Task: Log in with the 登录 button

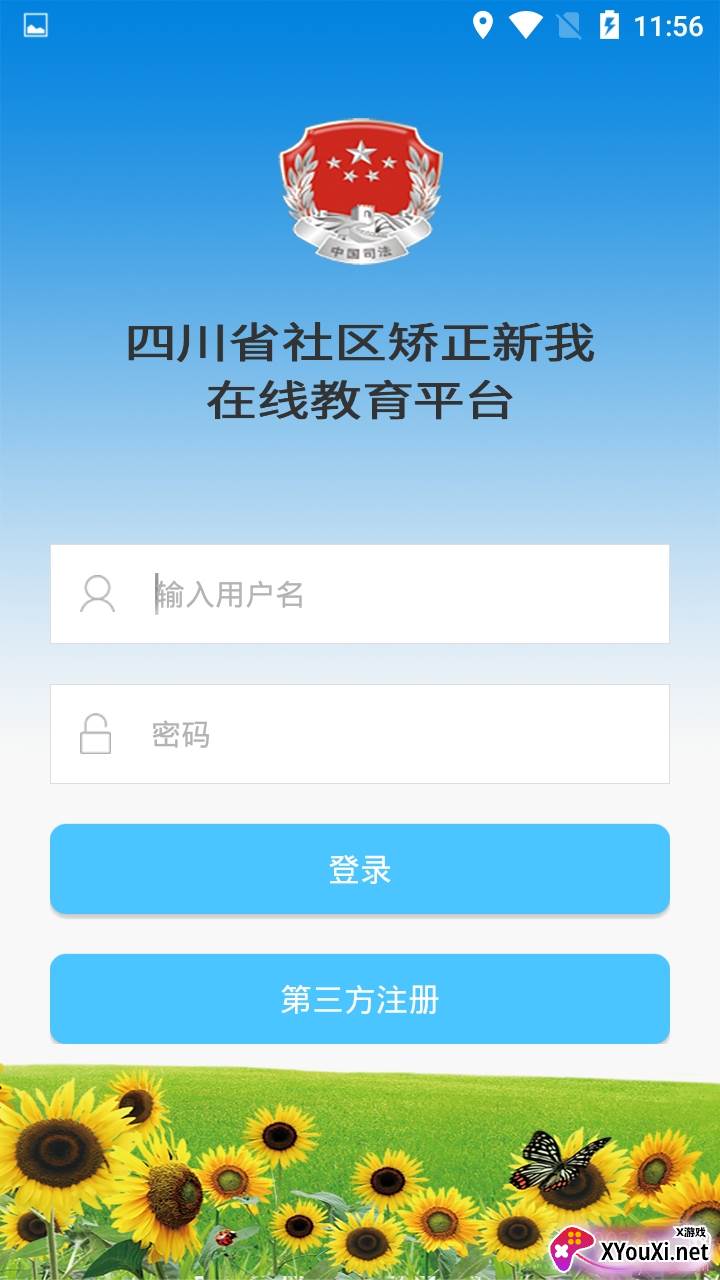Action: tap(360, 869)
